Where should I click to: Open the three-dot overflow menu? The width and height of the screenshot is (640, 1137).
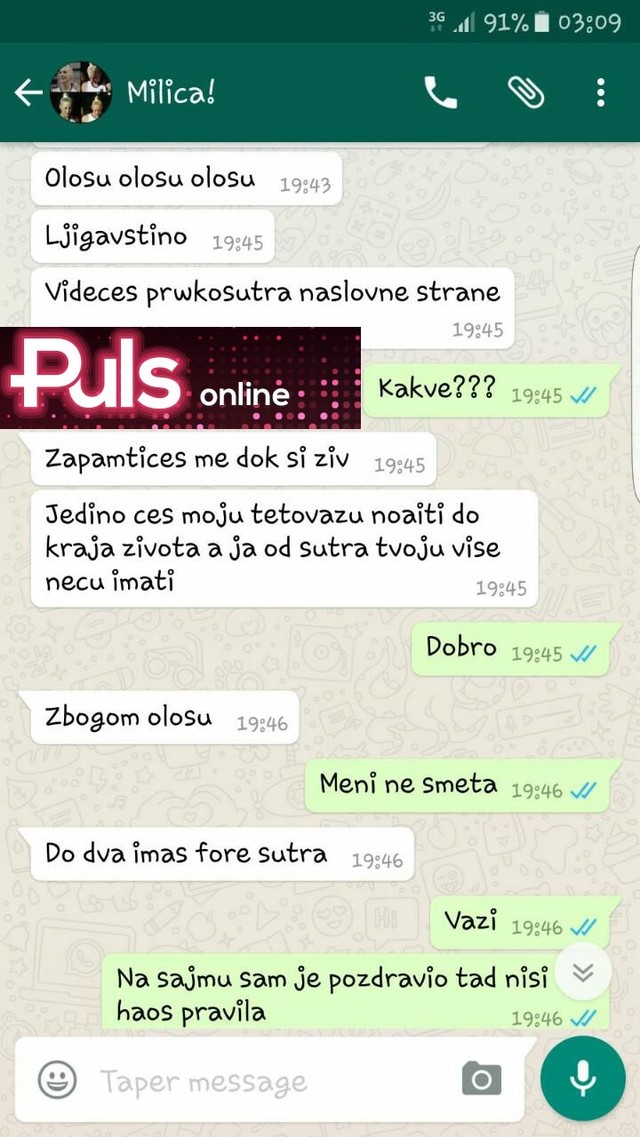coord(600,93)
